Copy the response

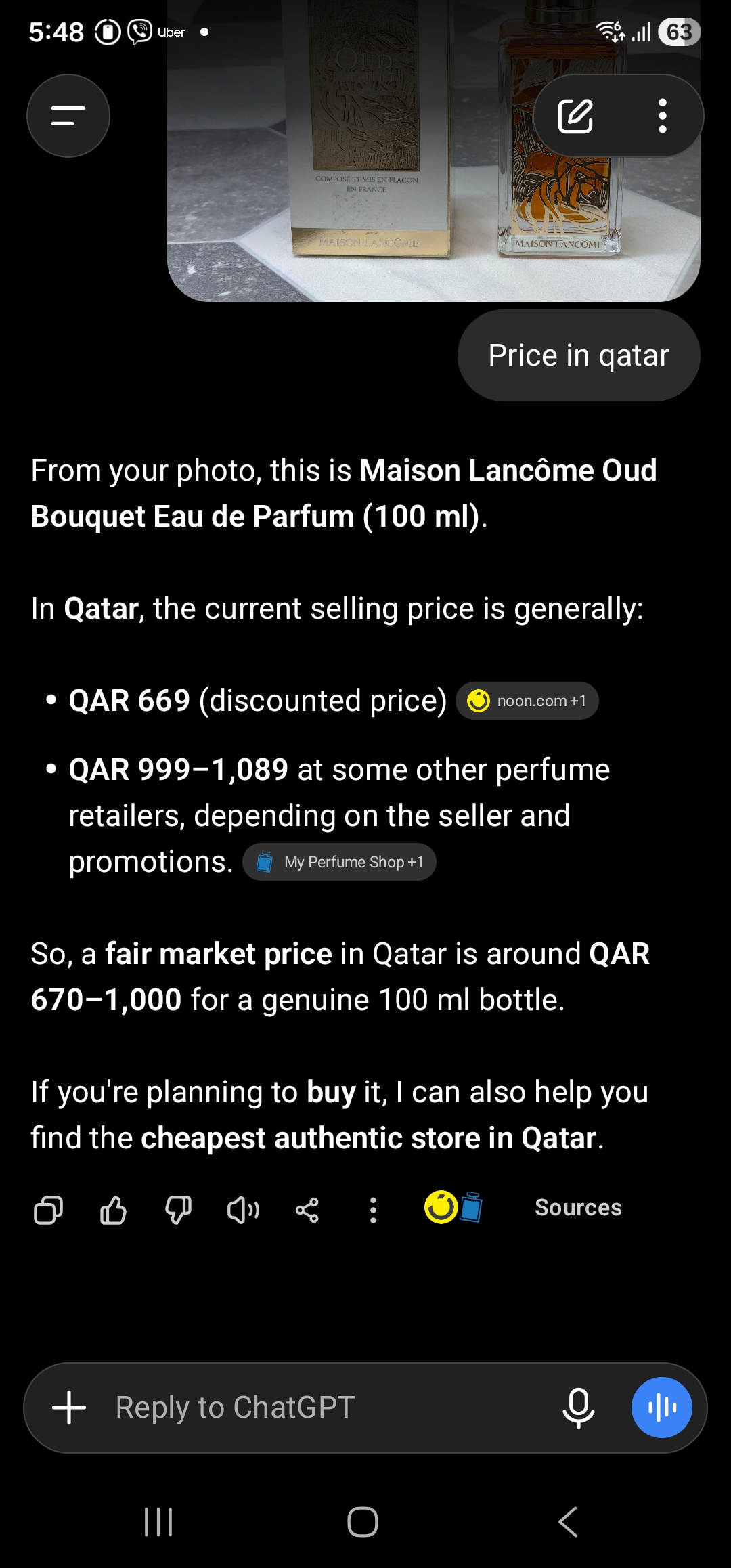[x=48, y=1210]
